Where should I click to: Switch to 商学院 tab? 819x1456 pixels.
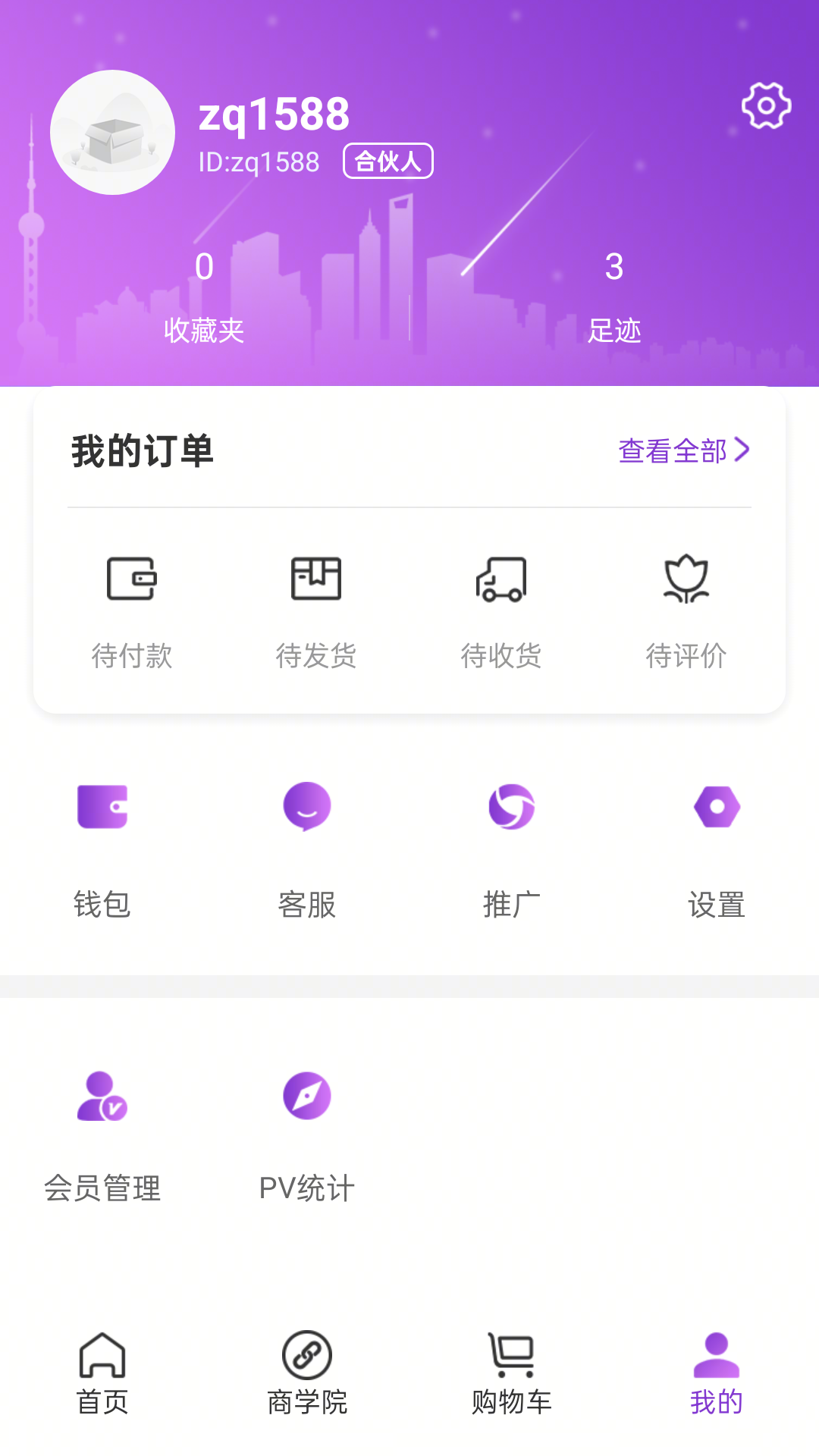pyautogui.click(x=307, y=1374)
